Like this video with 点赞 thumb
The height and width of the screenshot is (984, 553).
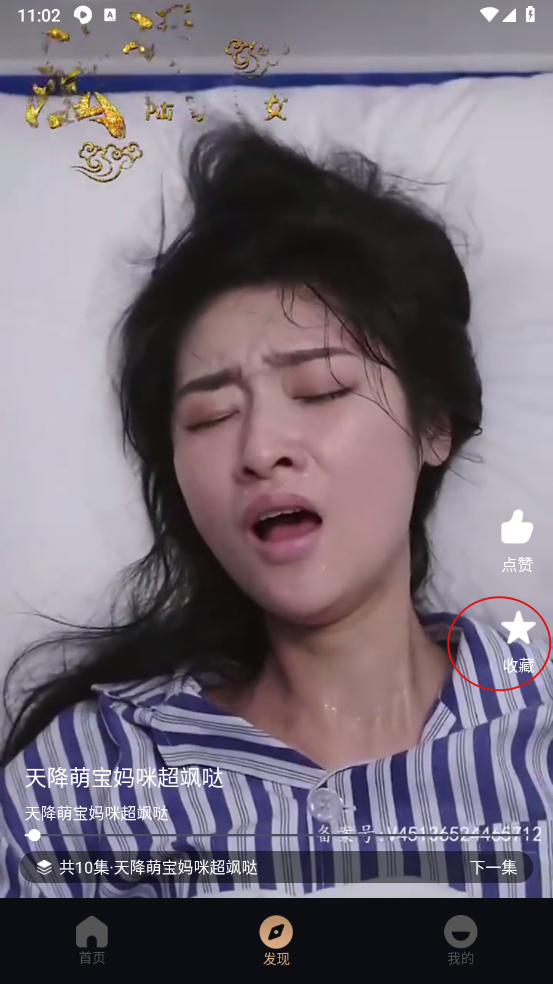pyautogui.click(x=517, y=540)
